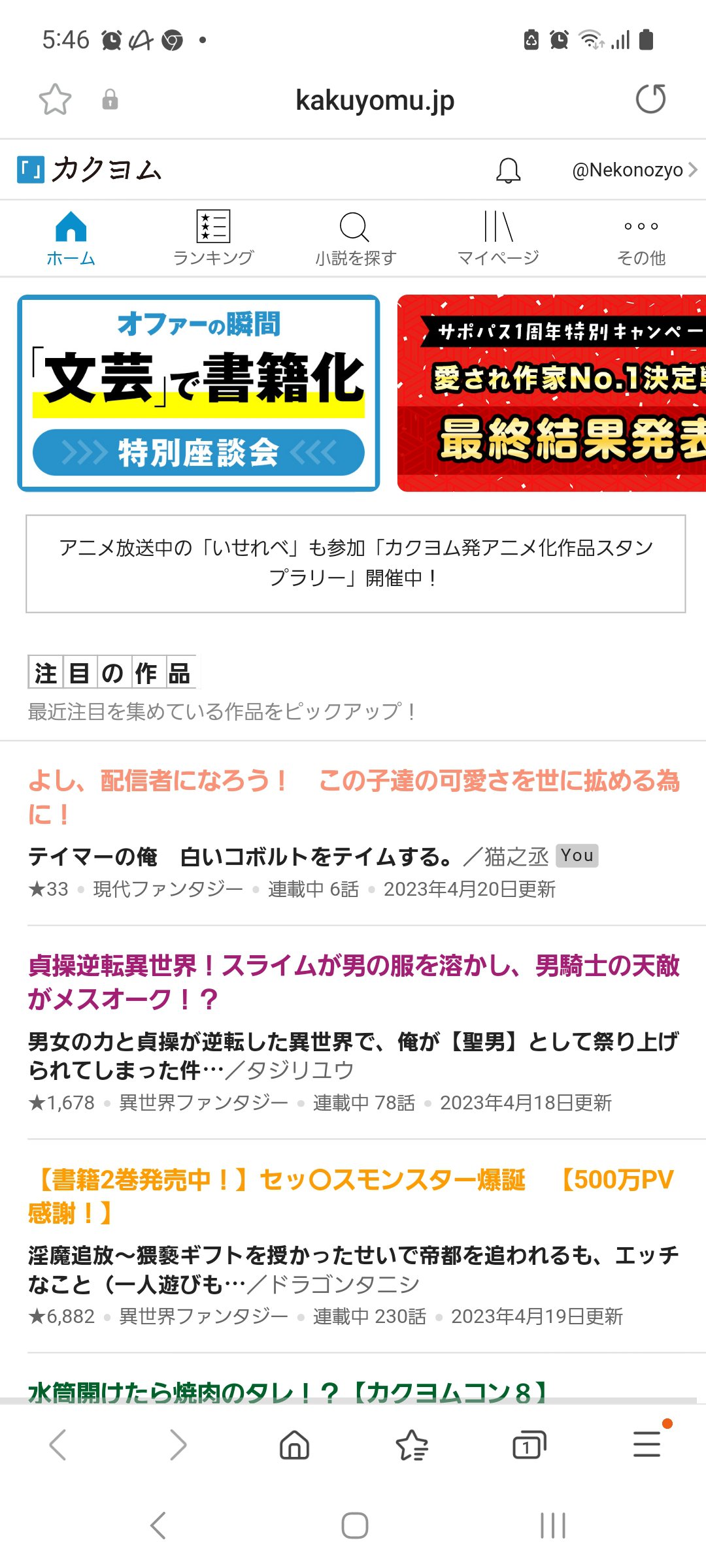
Task: Open the novel 淫魔追放～猥褻ギフトを授かった
Action: pos(353,1269)
